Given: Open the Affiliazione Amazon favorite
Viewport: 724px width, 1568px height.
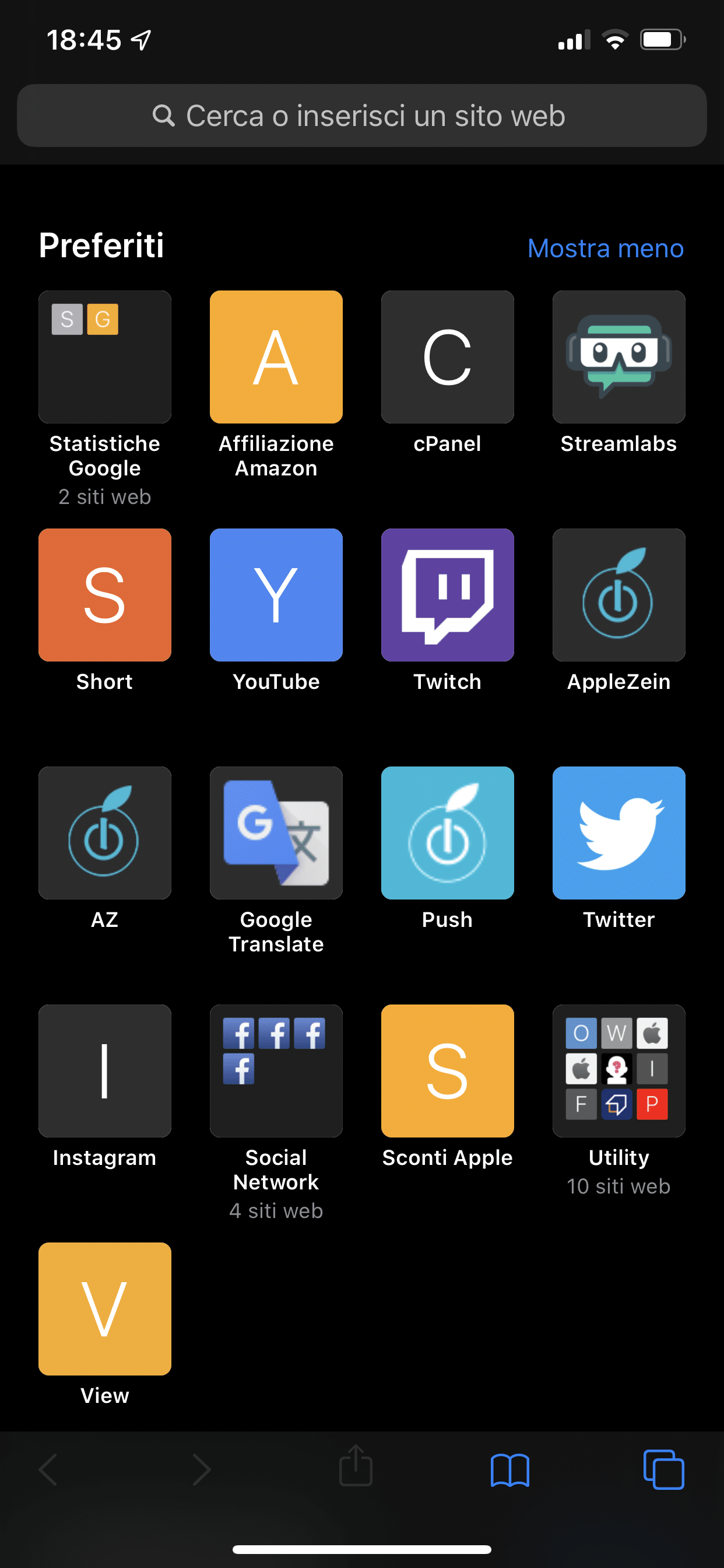Looking at the screenshot, I should pos(276,358).
